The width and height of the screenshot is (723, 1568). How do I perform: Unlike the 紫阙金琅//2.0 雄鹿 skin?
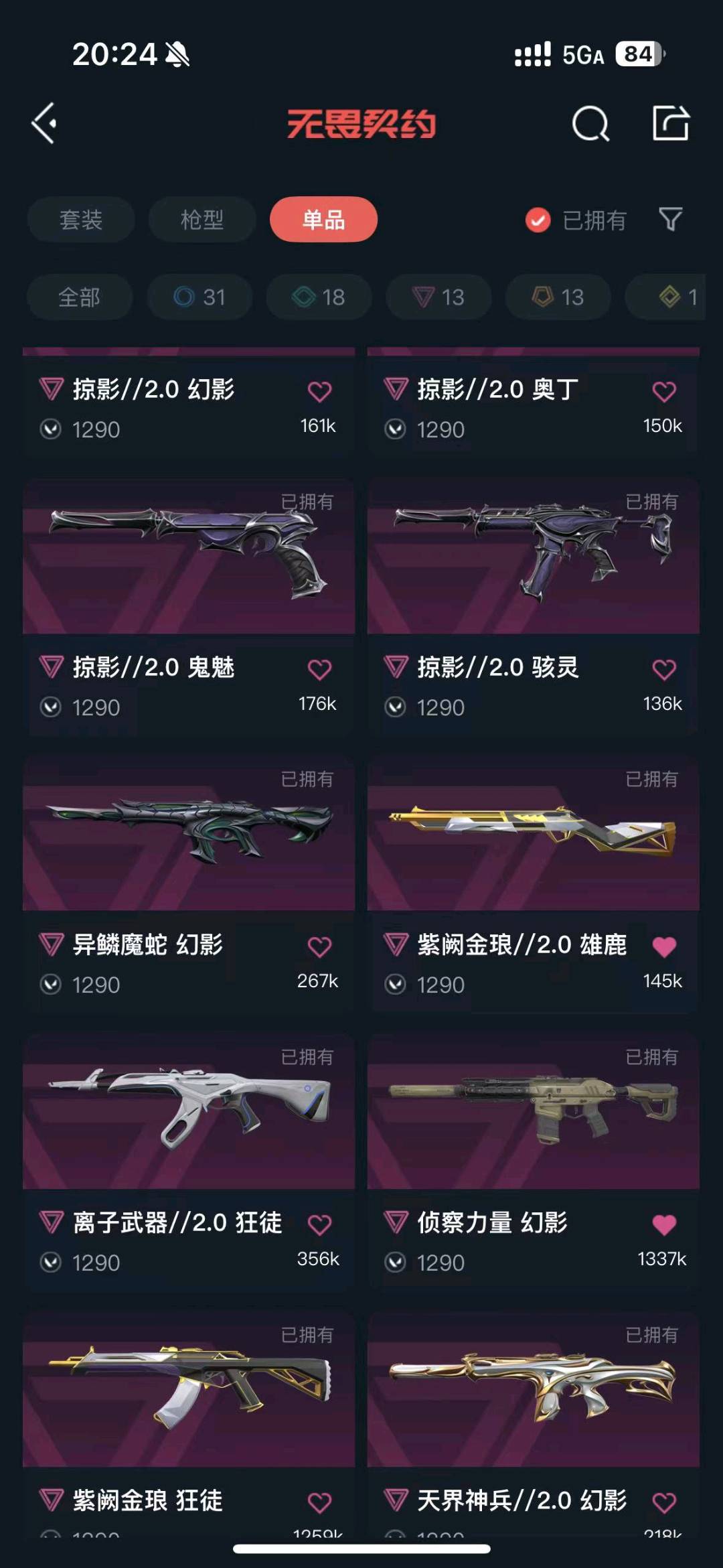click(x=664, y=946)
